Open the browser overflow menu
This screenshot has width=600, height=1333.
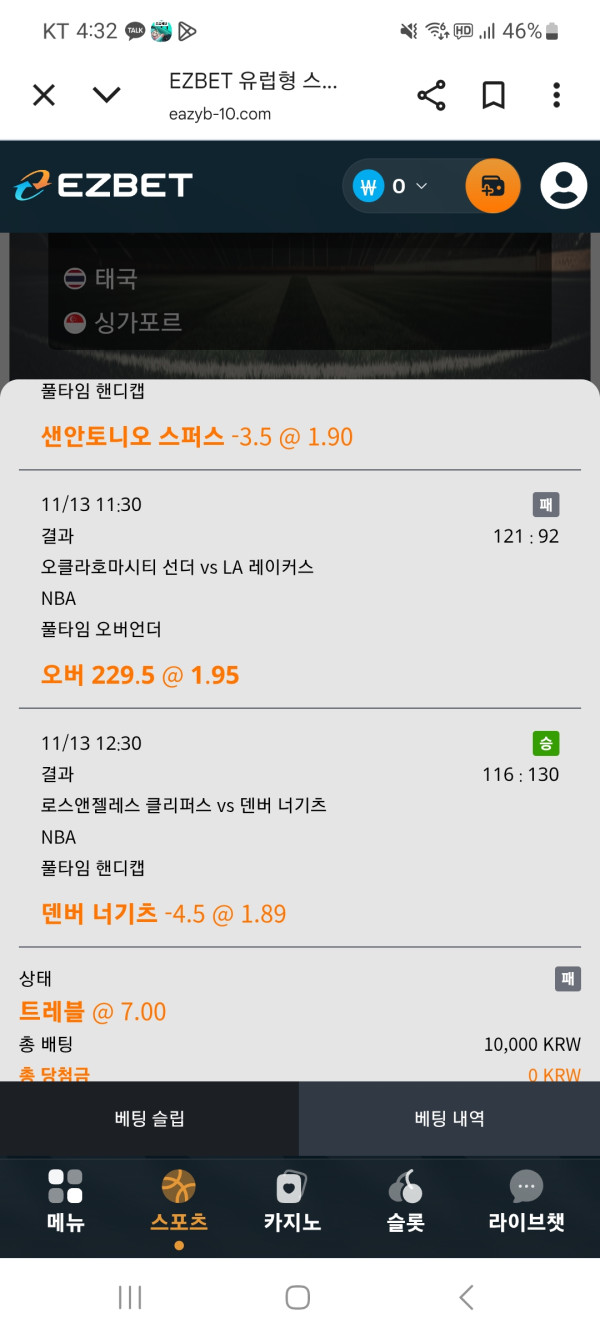pos(556,96)
